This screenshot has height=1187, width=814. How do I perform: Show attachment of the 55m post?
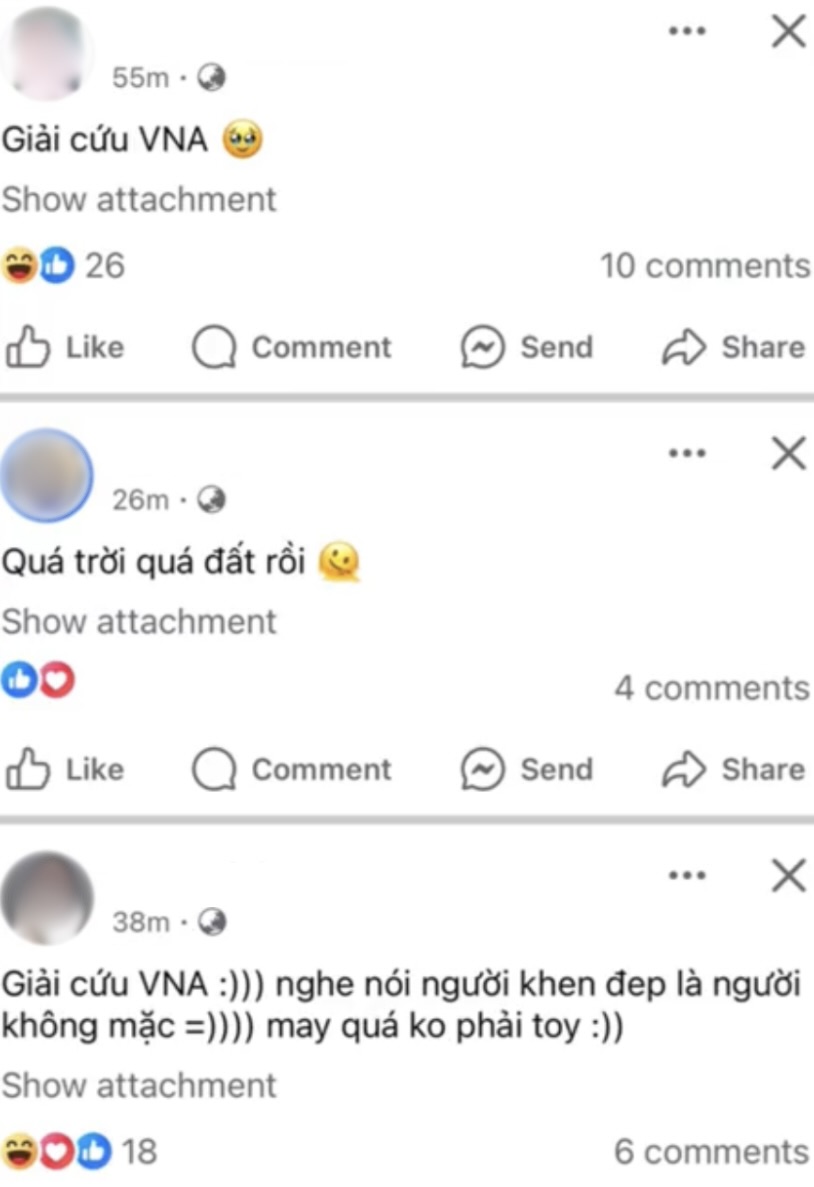click(x=139, y=199)
